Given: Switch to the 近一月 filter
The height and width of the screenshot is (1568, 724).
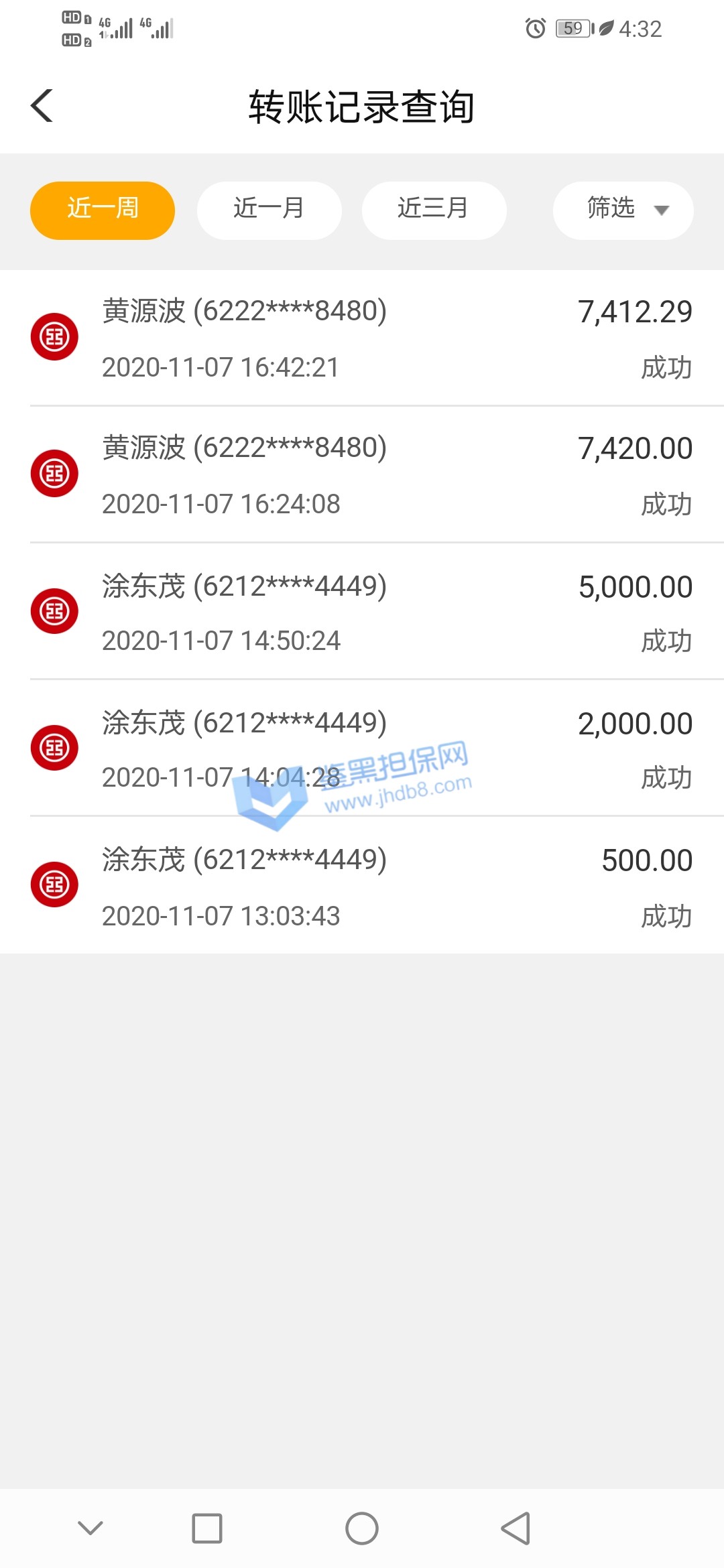Looking at the screenshot, I should pyautogui.click(x=269, y=210).
